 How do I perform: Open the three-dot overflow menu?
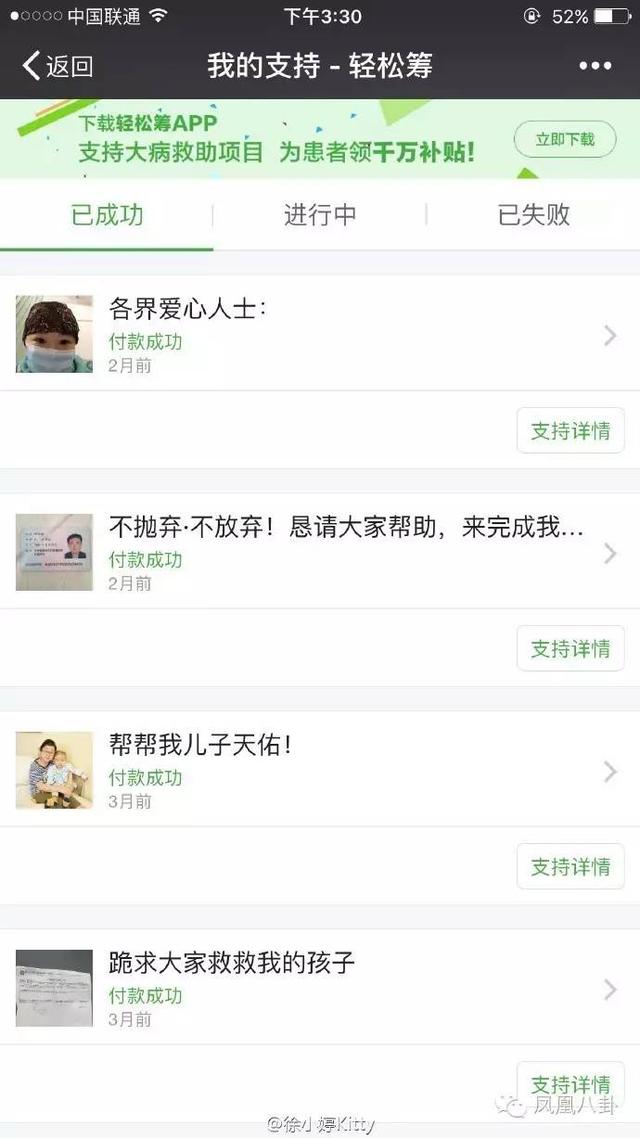(x=594, y=66)
